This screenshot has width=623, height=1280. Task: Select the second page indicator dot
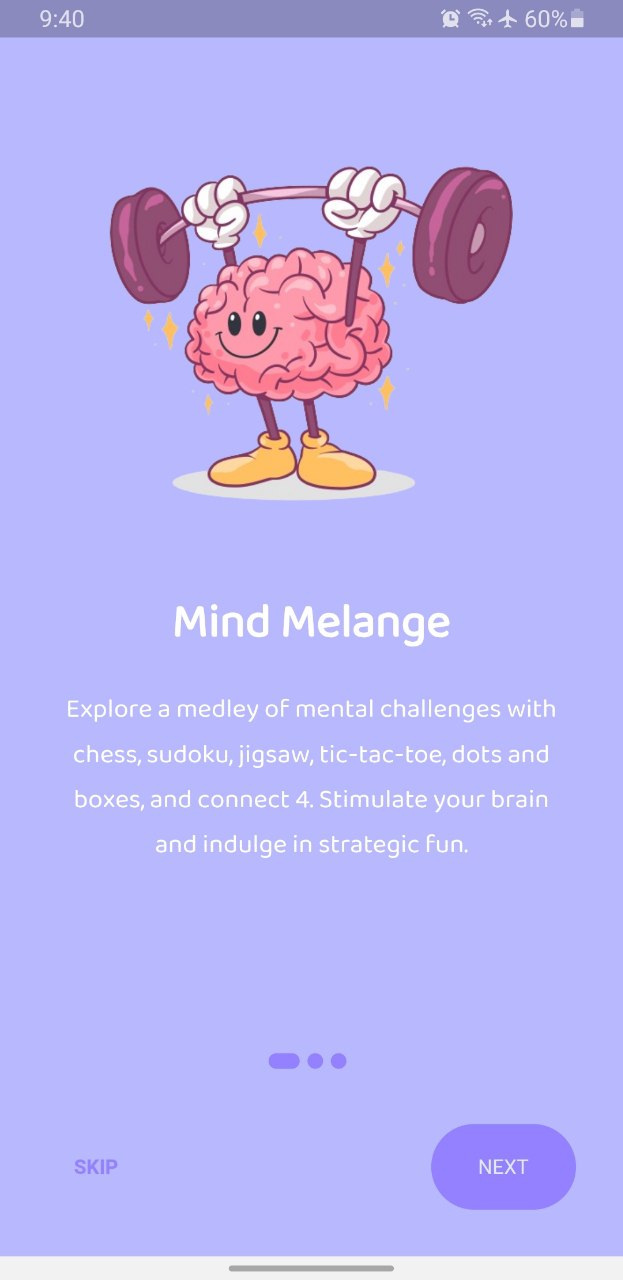pyautogui.click(x=315, y=1061)
